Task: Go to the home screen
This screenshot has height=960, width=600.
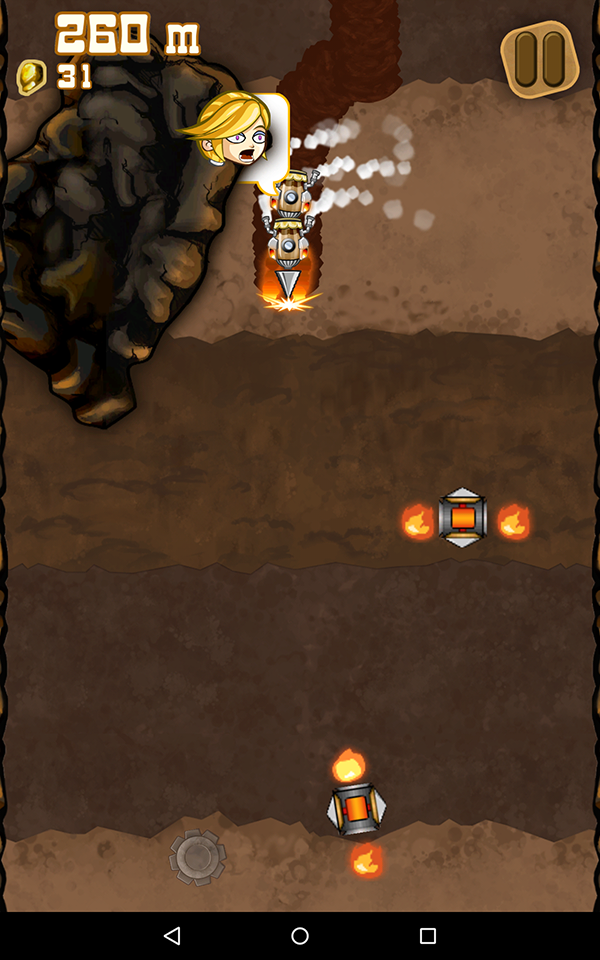Action: click(x=300, y=936)
